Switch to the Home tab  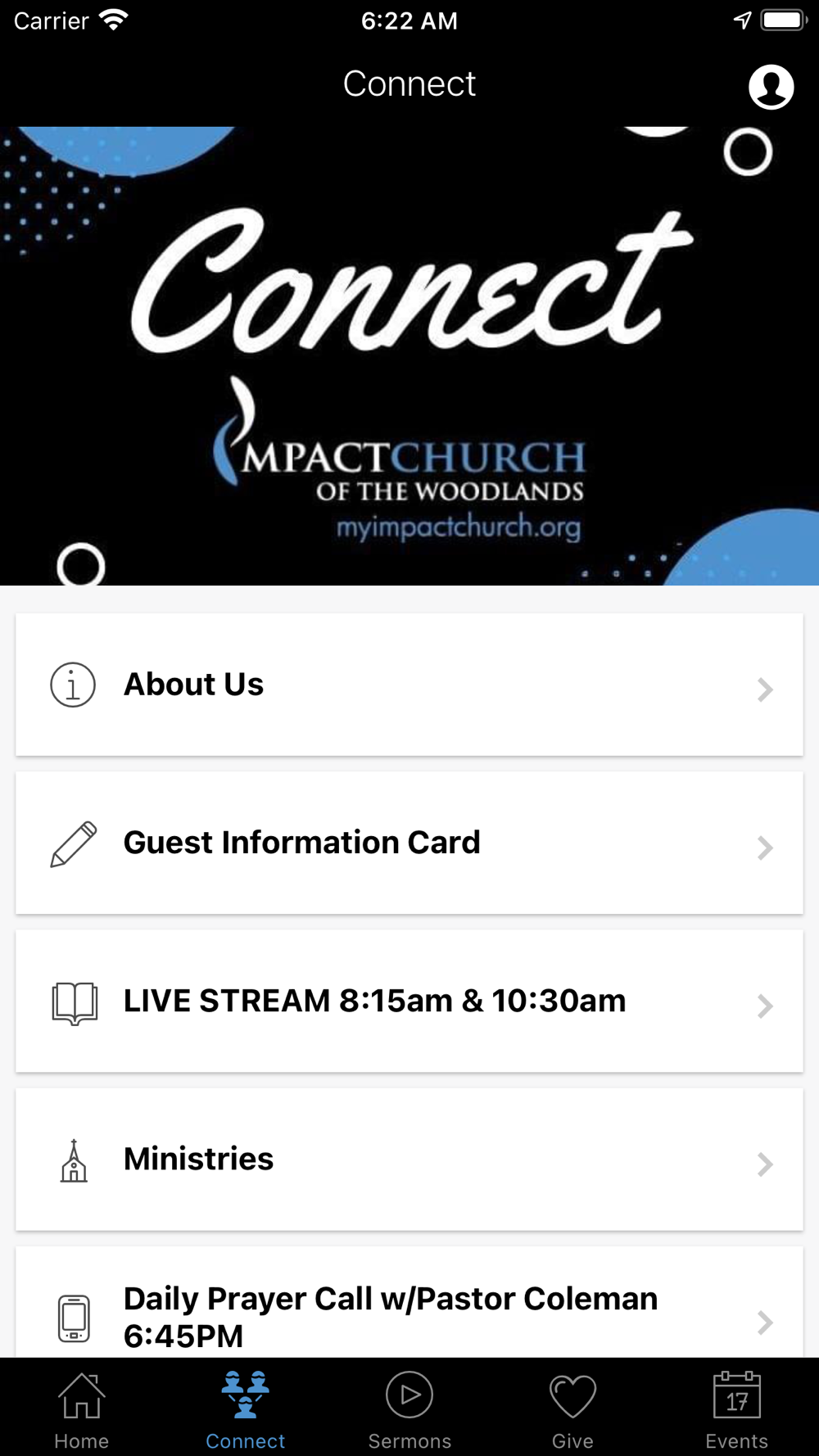[81, 1410]
